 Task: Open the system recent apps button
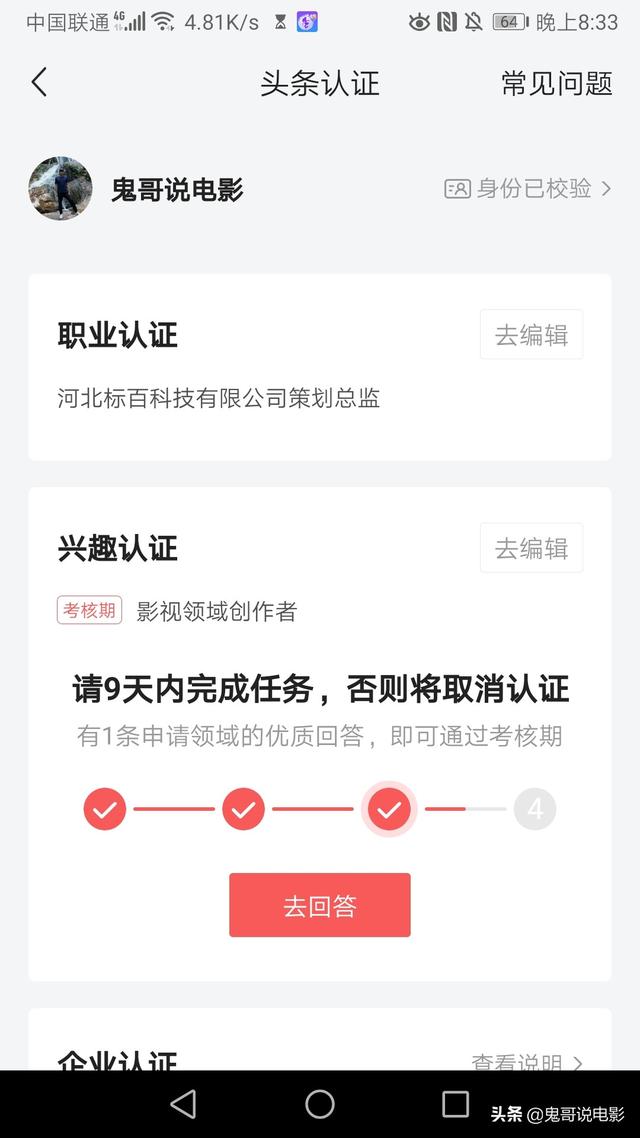tap(456, 1104)
